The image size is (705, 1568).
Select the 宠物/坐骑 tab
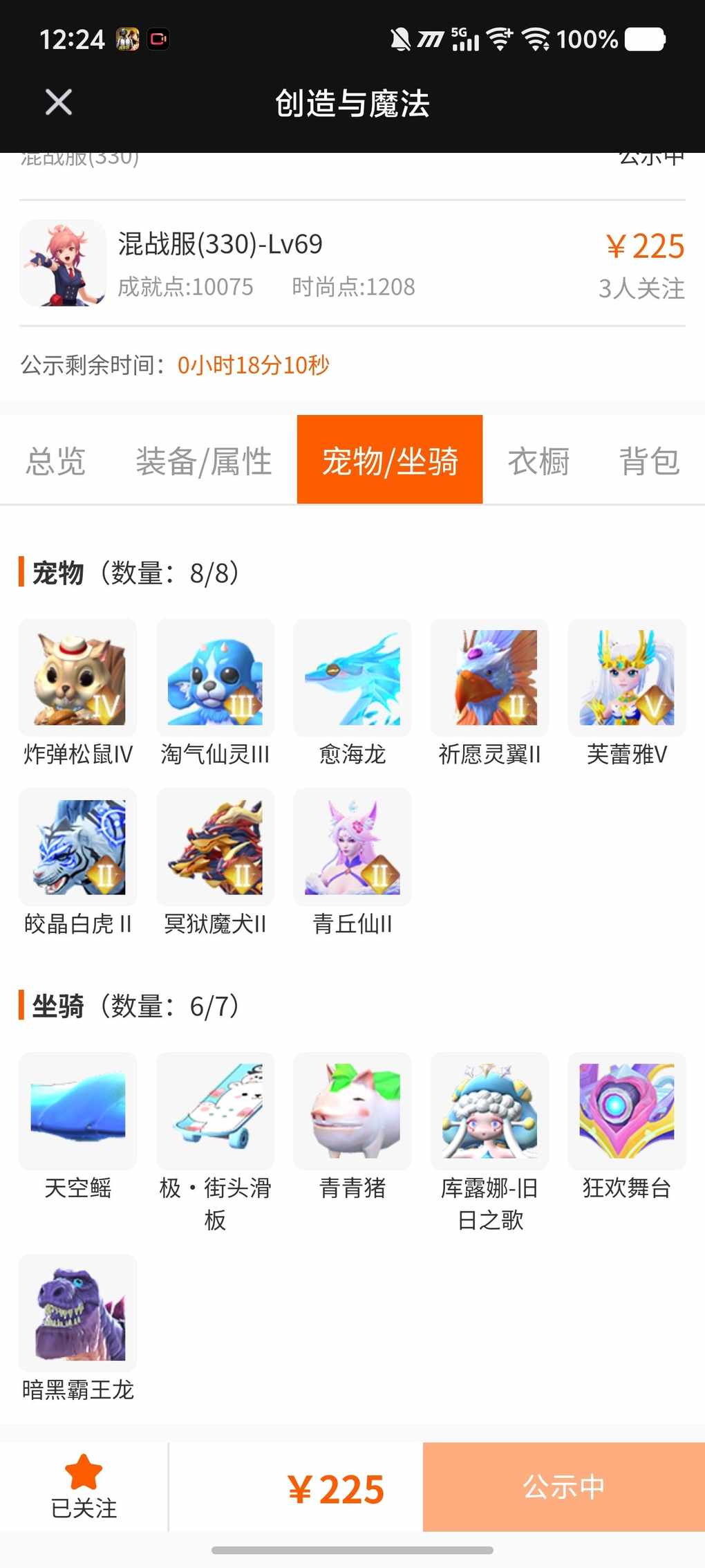(390, 460)
